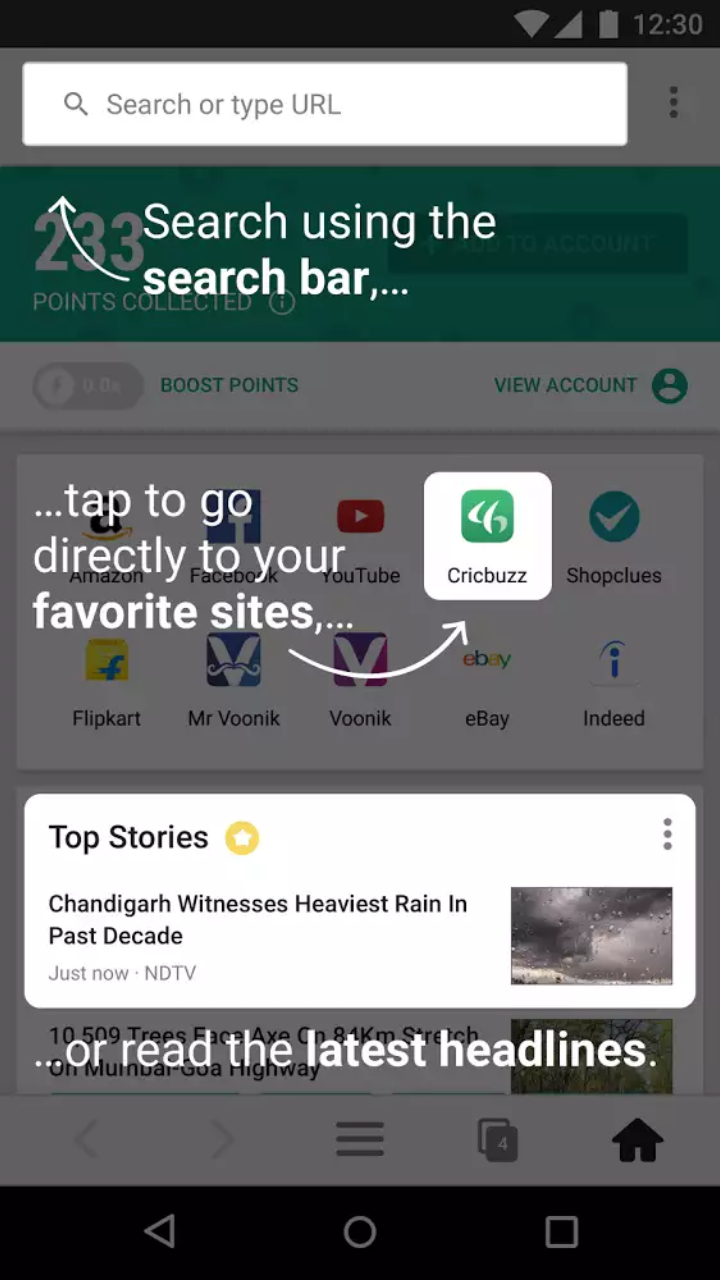Launch the Voonik shortcut

tap(360, 678)
